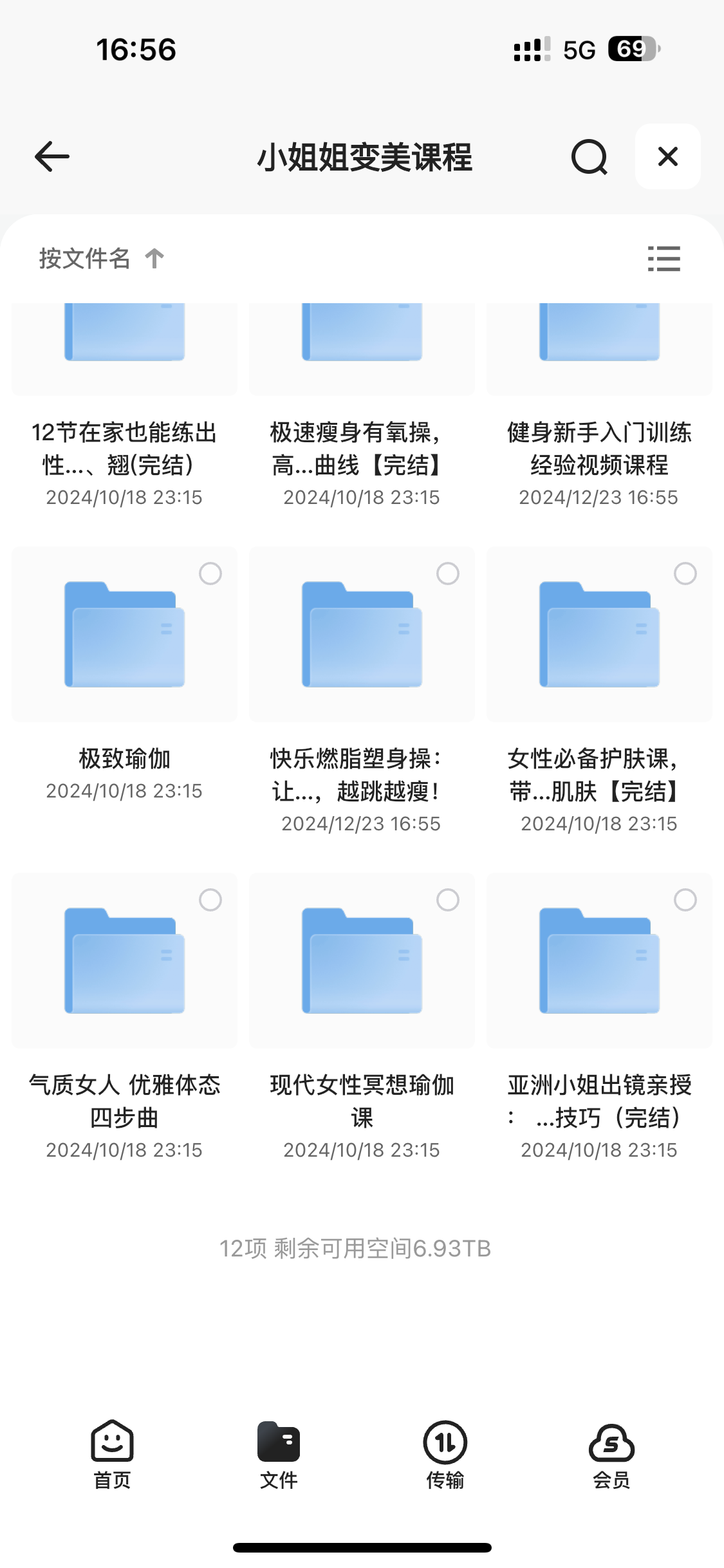
Task: Check the circle on 现代女性冥想瑜伽课 folder
Action: coord(448,900)
